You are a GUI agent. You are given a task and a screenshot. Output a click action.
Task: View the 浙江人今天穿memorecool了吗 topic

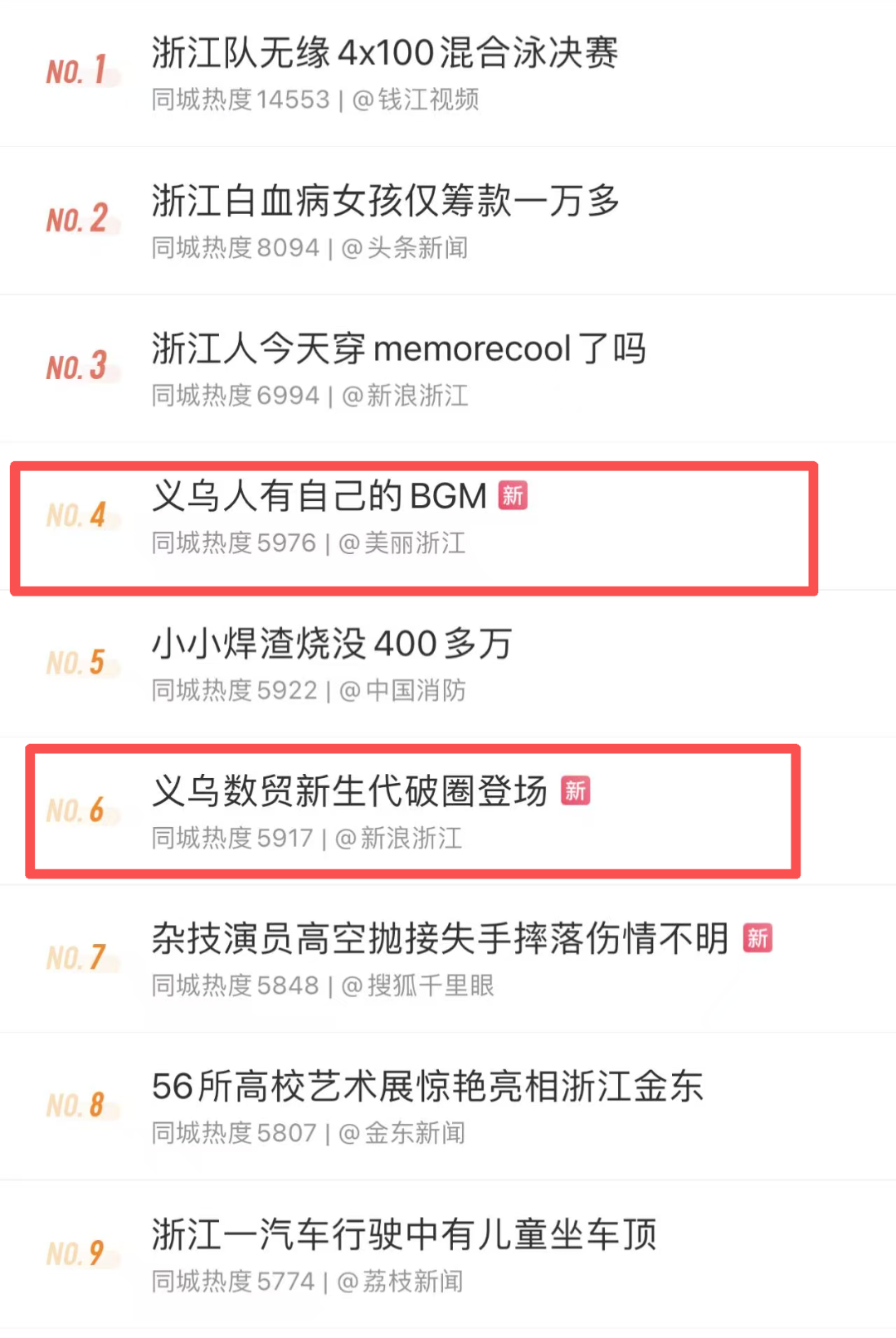(x=398, y=349)
